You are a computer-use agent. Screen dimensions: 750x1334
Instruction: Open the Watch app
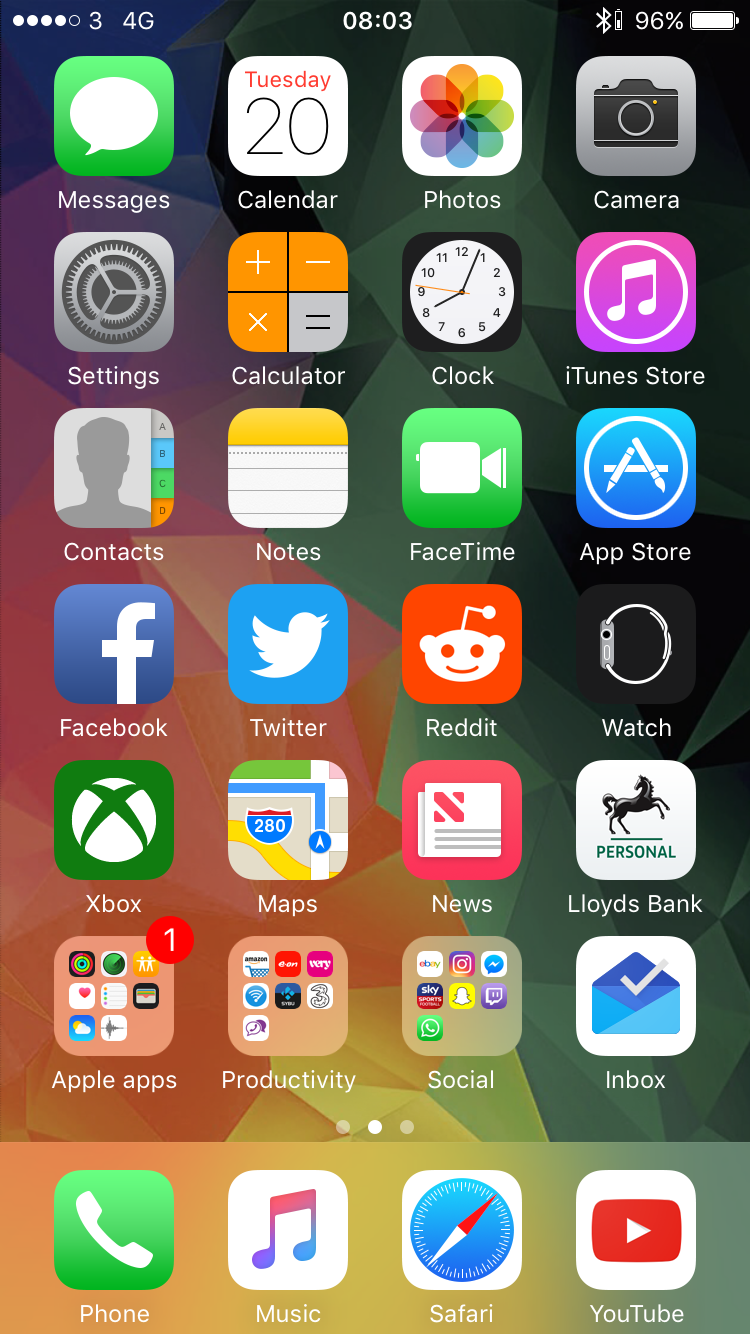pos(636,644)
